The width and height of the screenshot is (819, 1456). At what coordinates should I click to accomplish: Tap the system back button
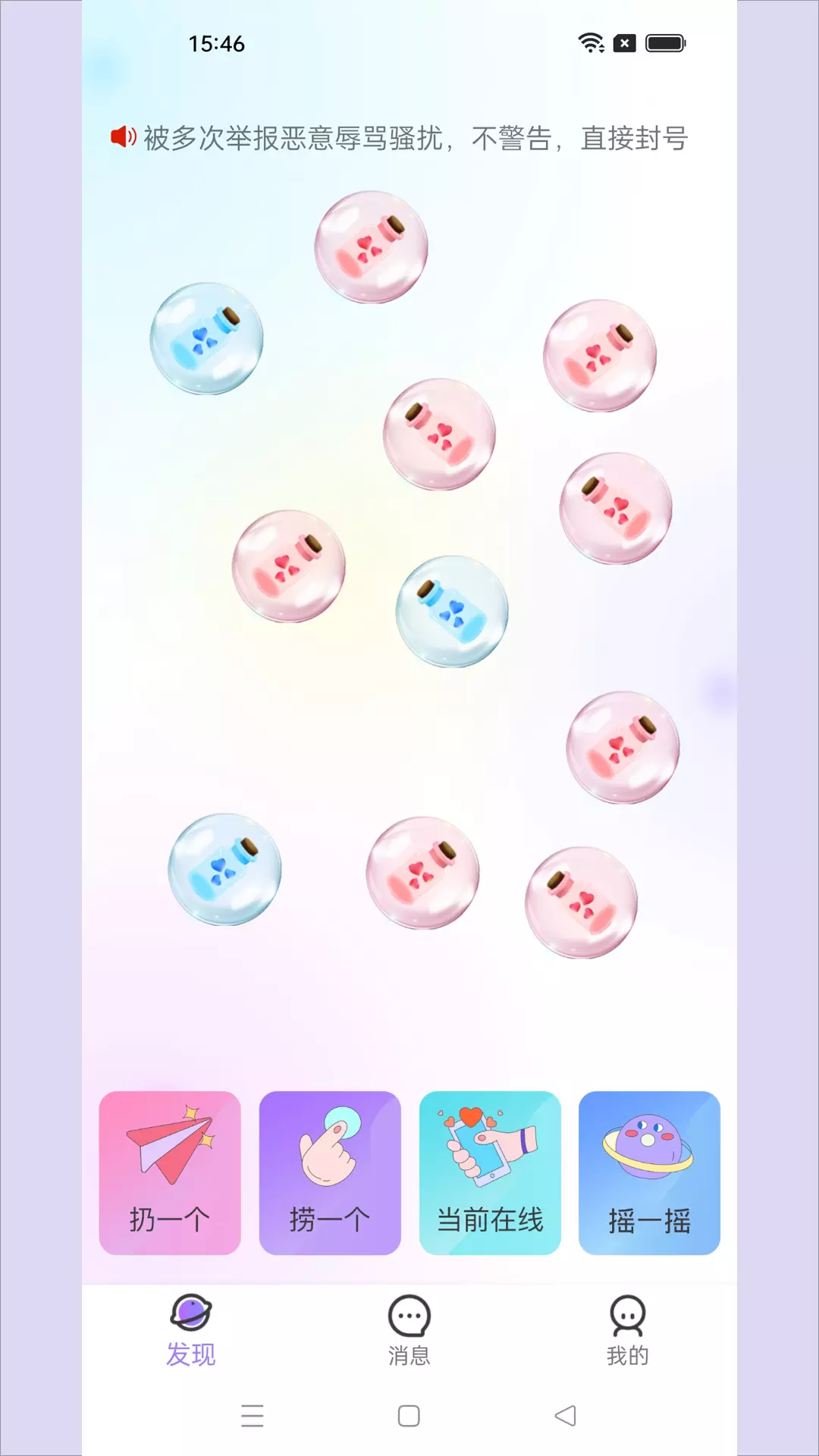[x=566, y=1416]
